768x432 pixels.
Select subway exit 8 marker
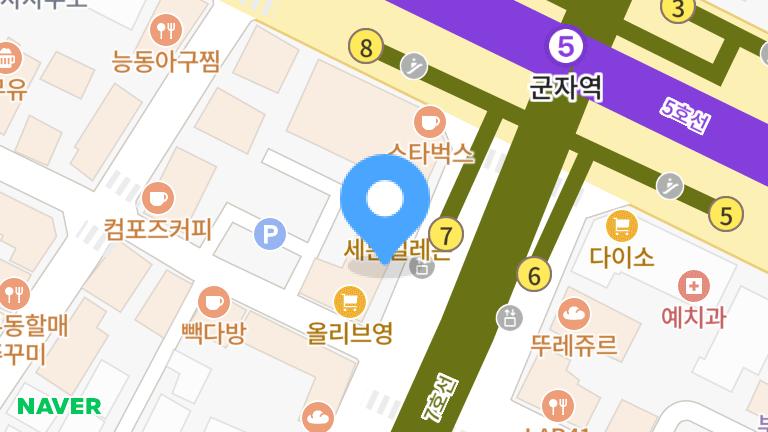366,46
